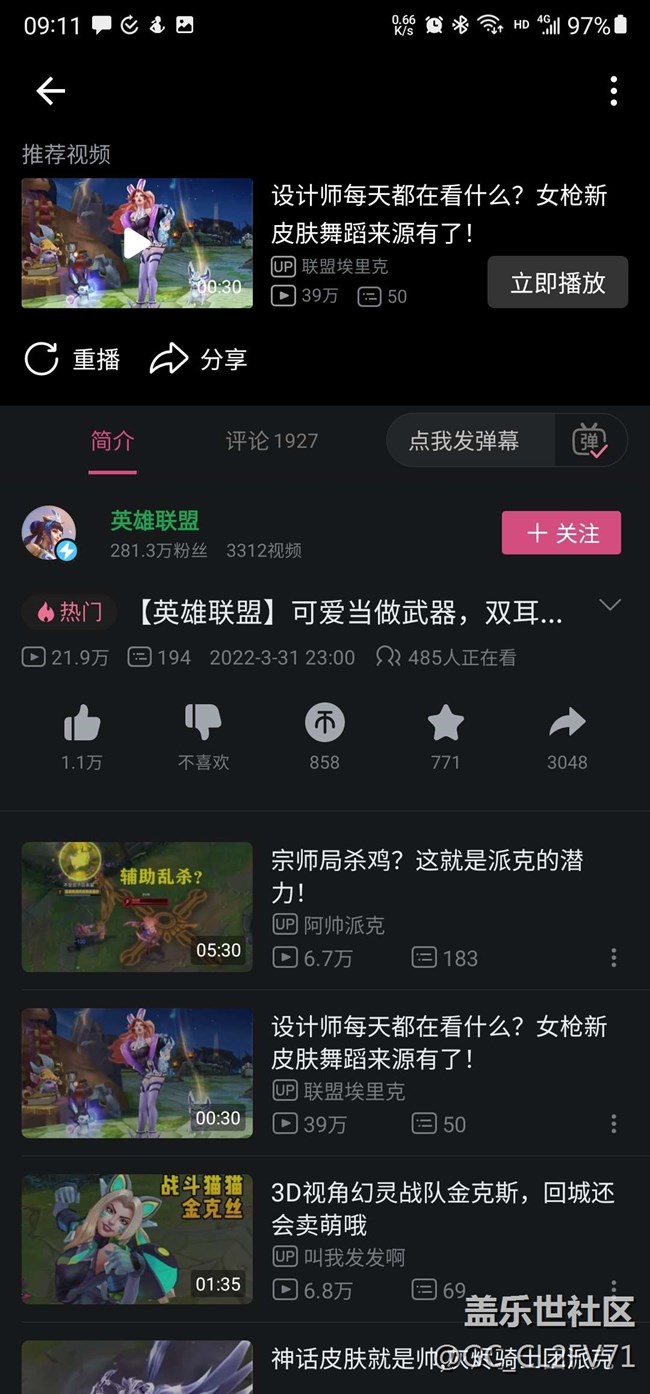The width and height of the screenshot is (650, 1394).
Task: Tap the 立即播放 button
Action: coord(557,282)
